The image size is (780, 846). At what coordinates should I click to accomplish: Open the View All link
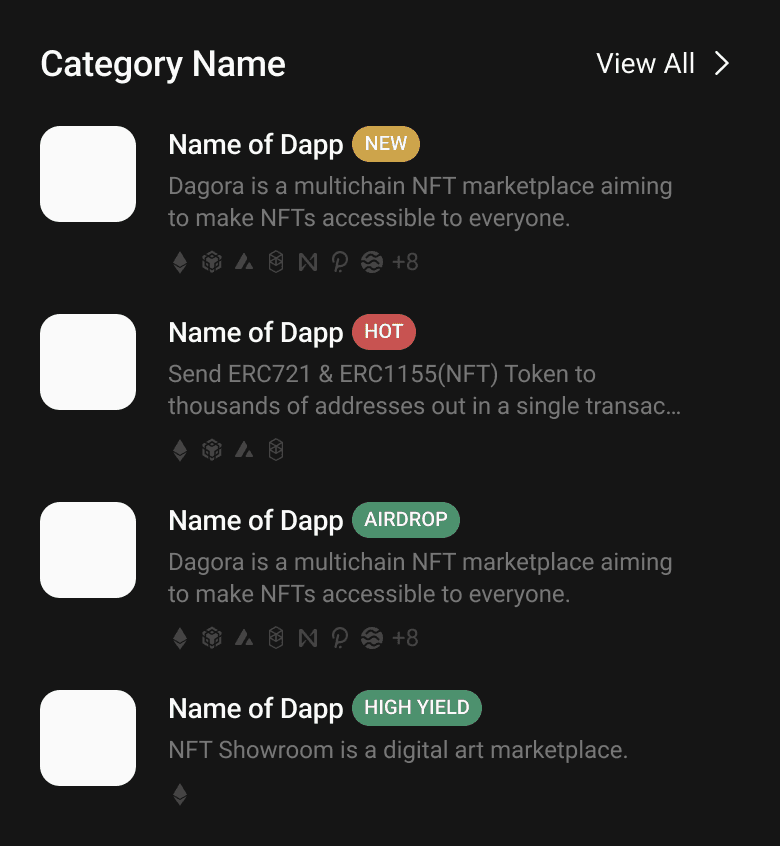645,63
